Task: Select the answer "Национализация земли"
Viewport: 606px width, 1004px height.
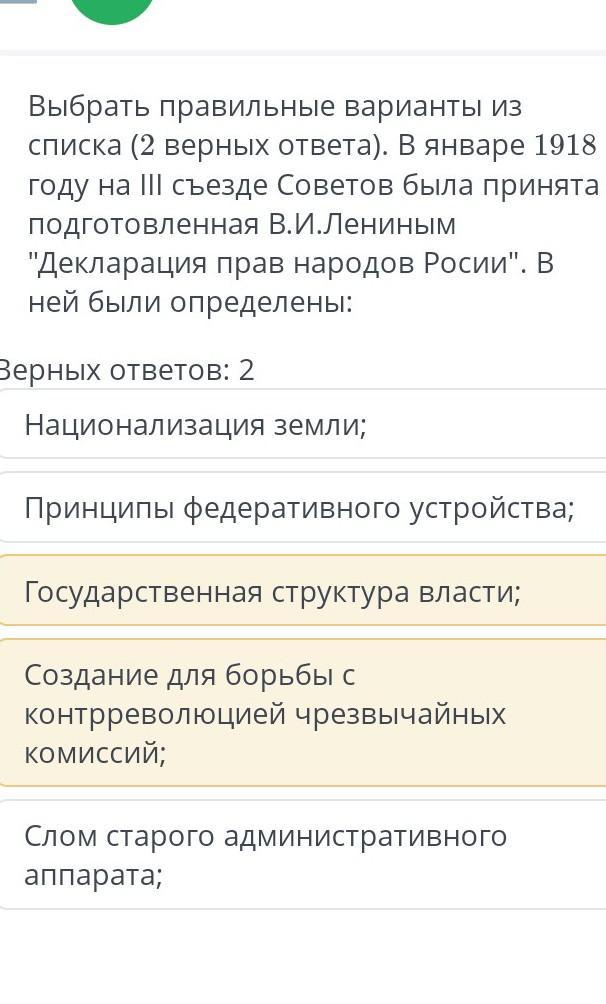Action: point(303,424)
